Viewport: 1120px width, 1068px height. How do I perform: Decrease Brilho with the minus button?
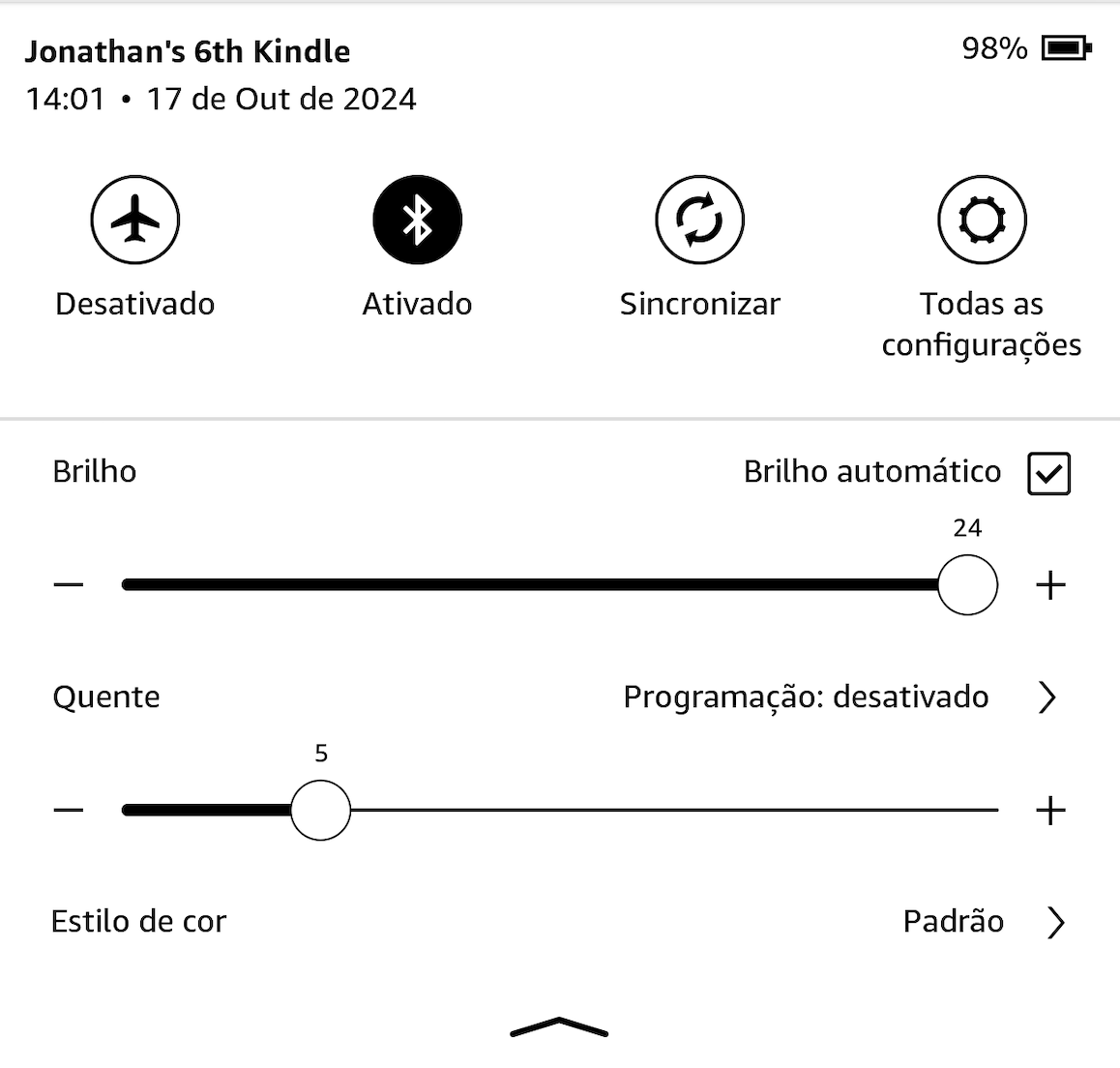69,585
